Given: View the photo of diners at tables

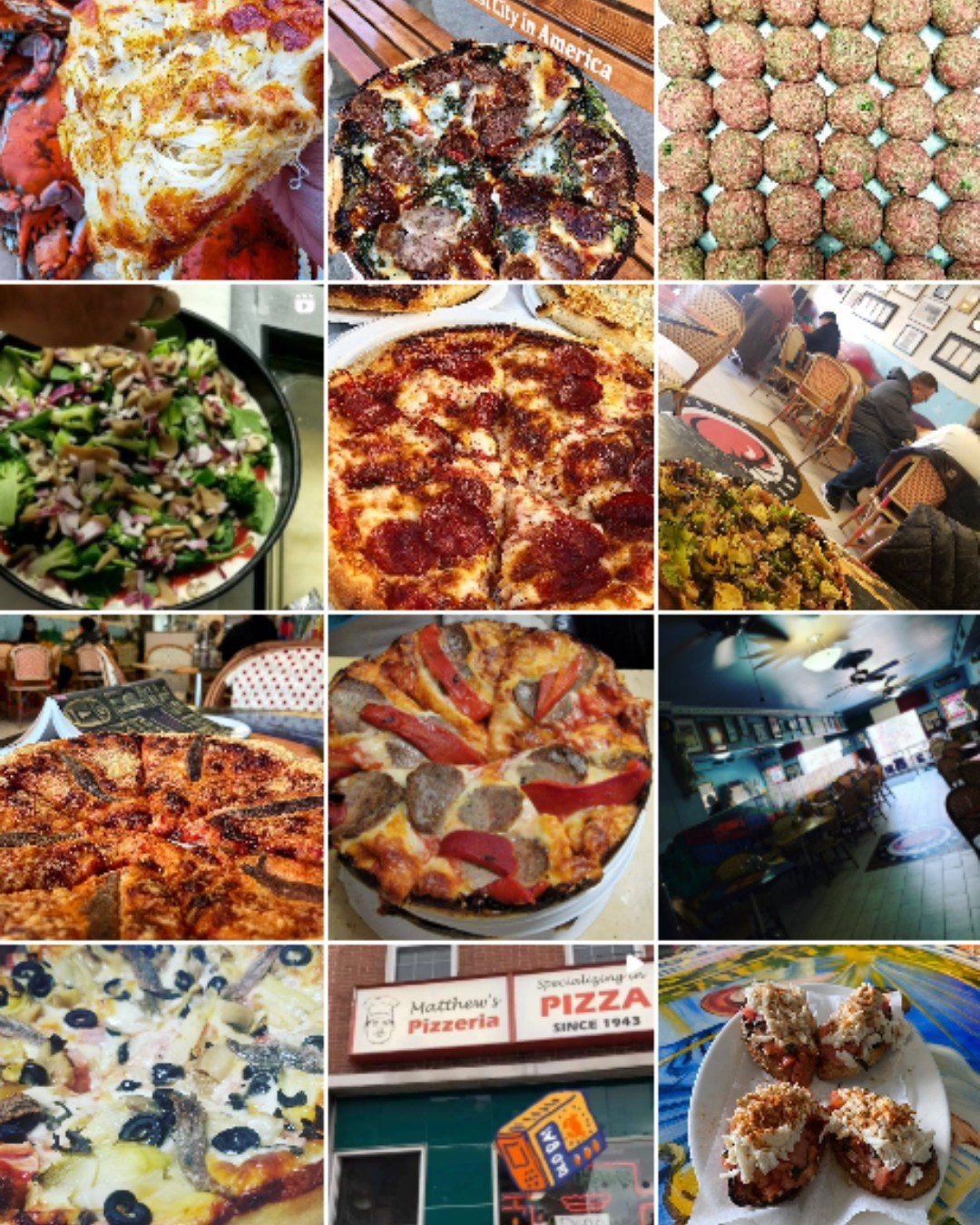Looking at the screenshot, I should click(x=818, y=446).
